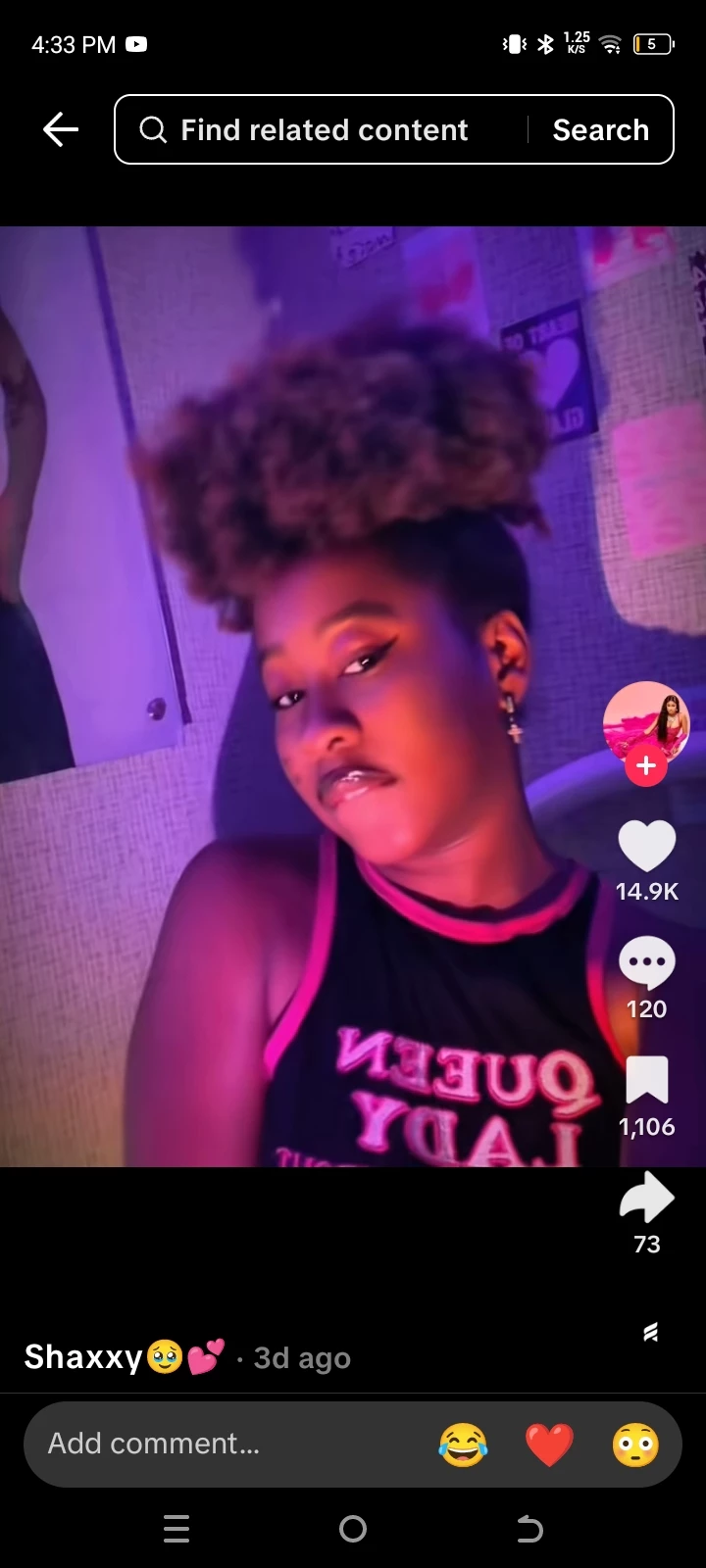Share this video with the arrow
Screen dimensions: 706x1568
click(646, 1200)
